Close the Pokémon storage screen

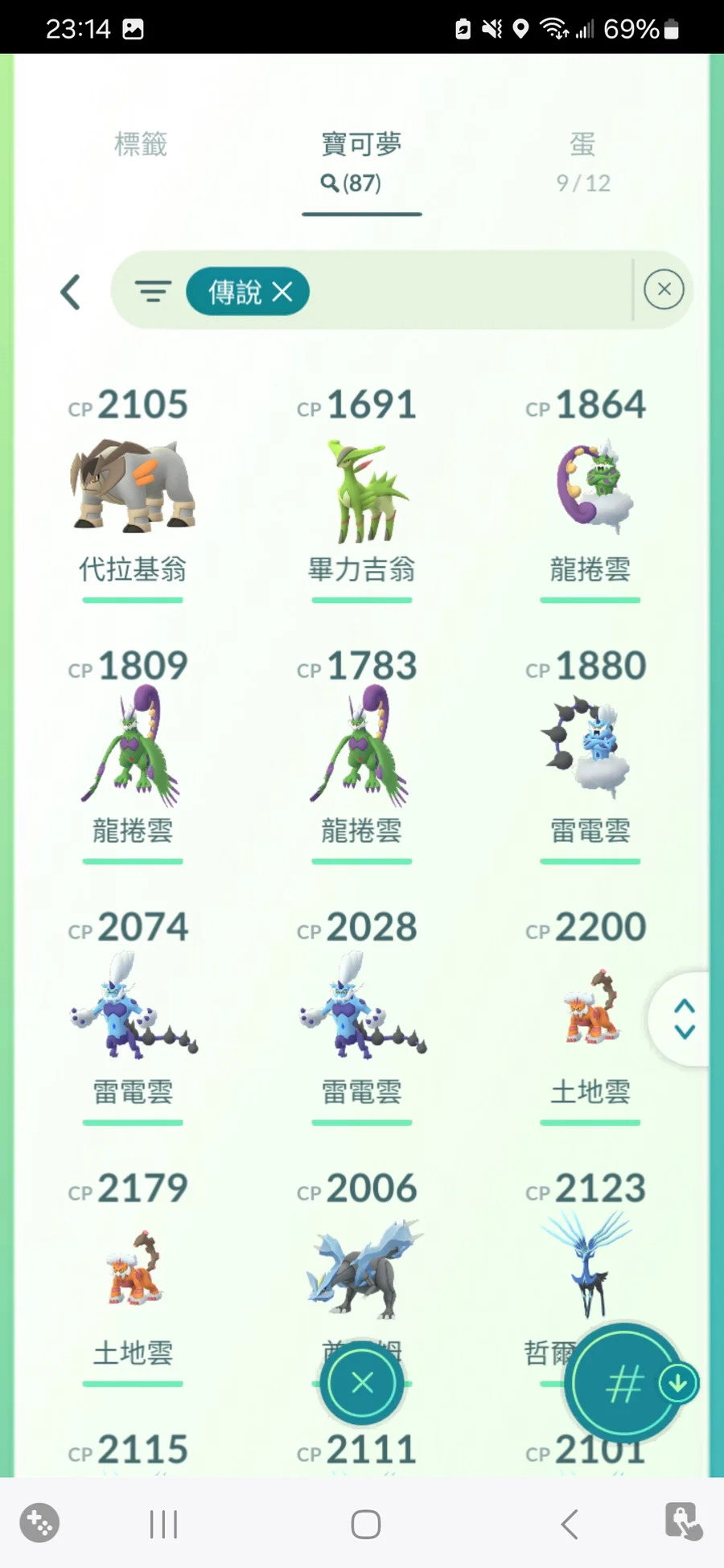pos(362,1383)
